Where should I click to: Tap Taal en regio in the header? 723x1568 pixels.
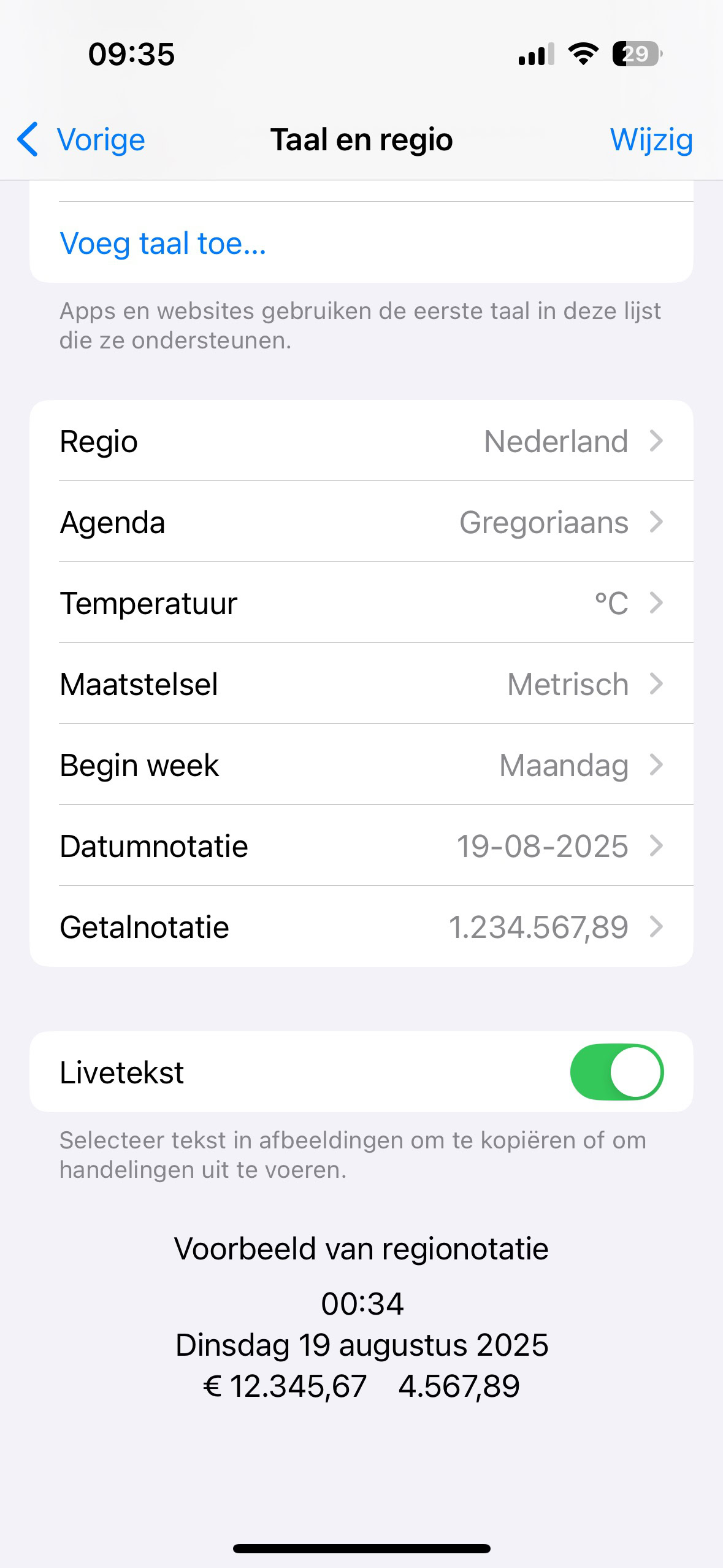click(362, 139)
